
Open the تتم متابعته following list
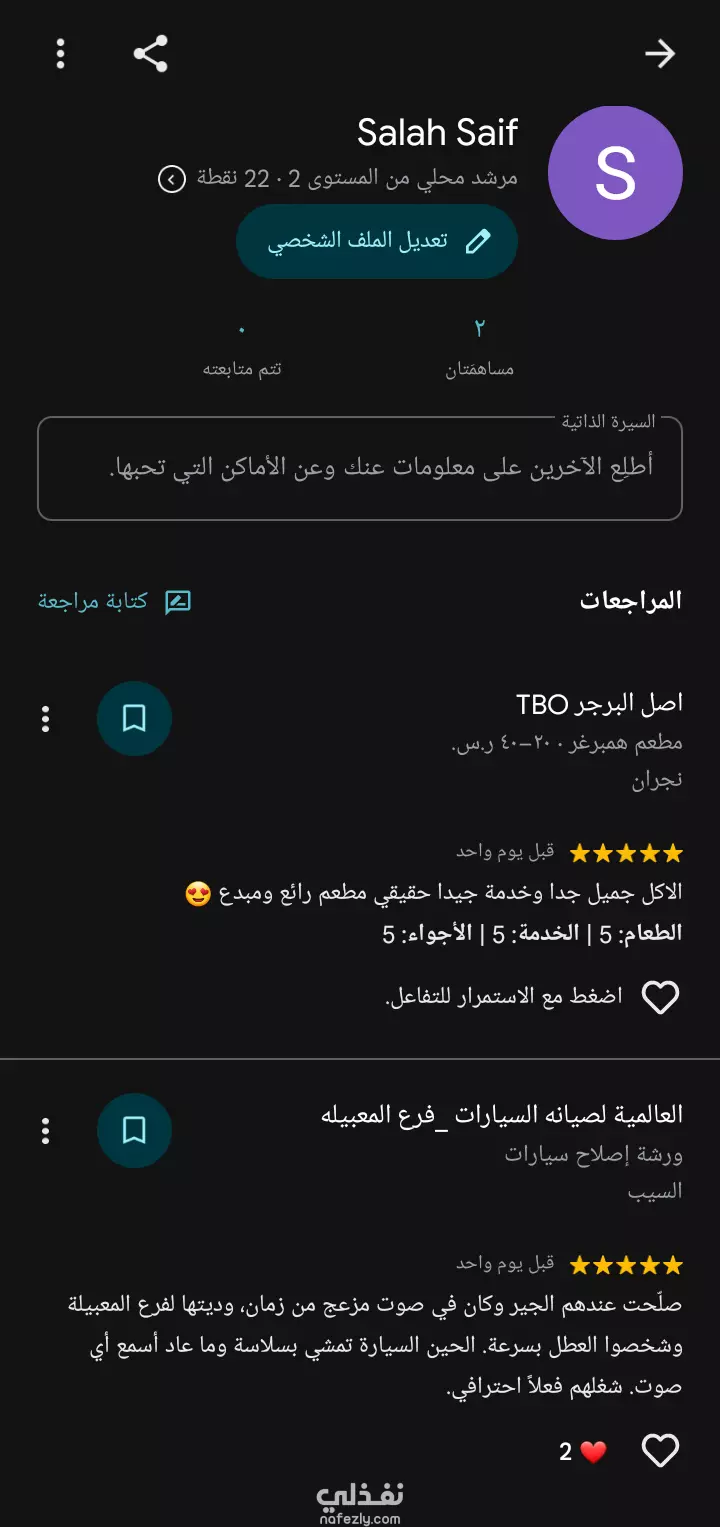point(242,348)
